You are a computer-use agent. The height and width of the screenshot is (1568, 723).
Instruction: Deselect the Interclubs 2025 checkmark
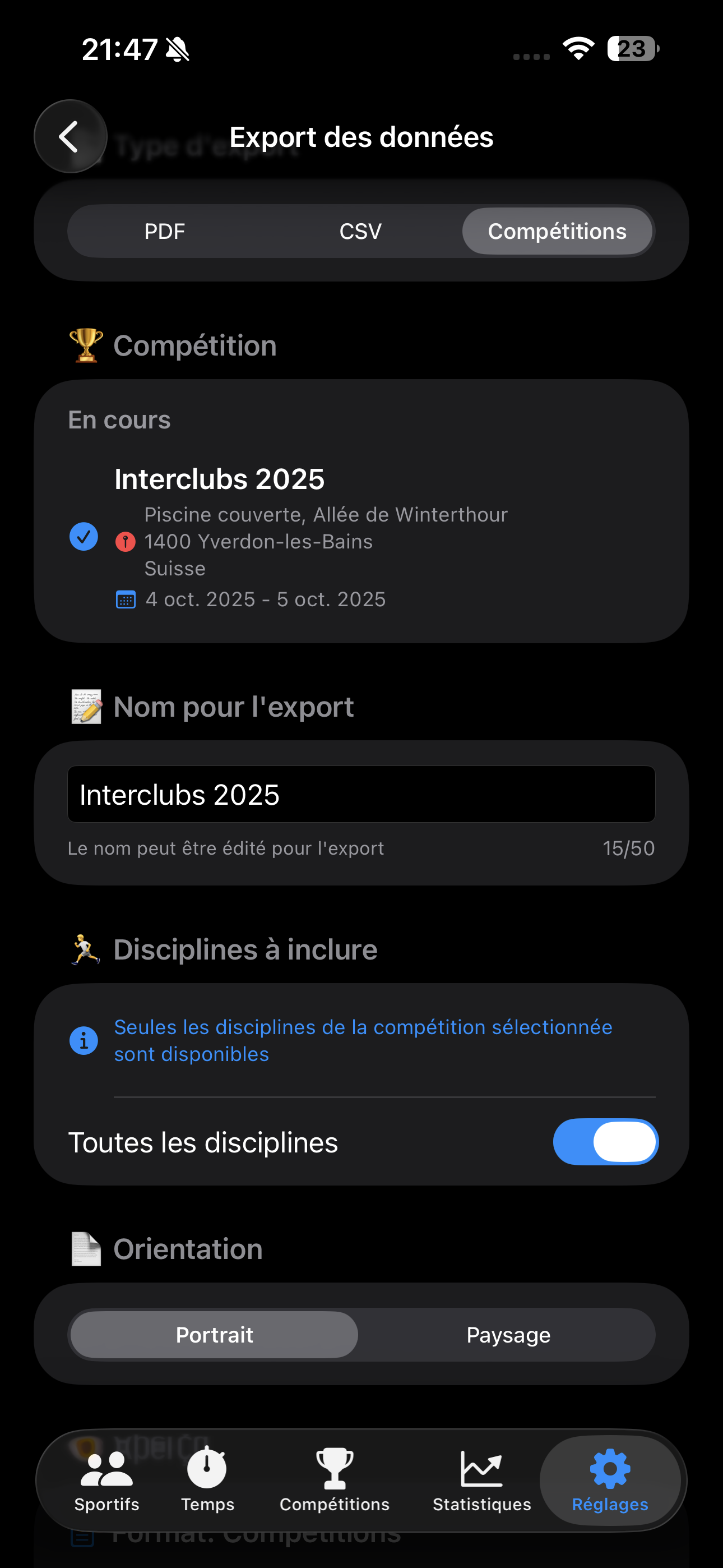(84, 536)
